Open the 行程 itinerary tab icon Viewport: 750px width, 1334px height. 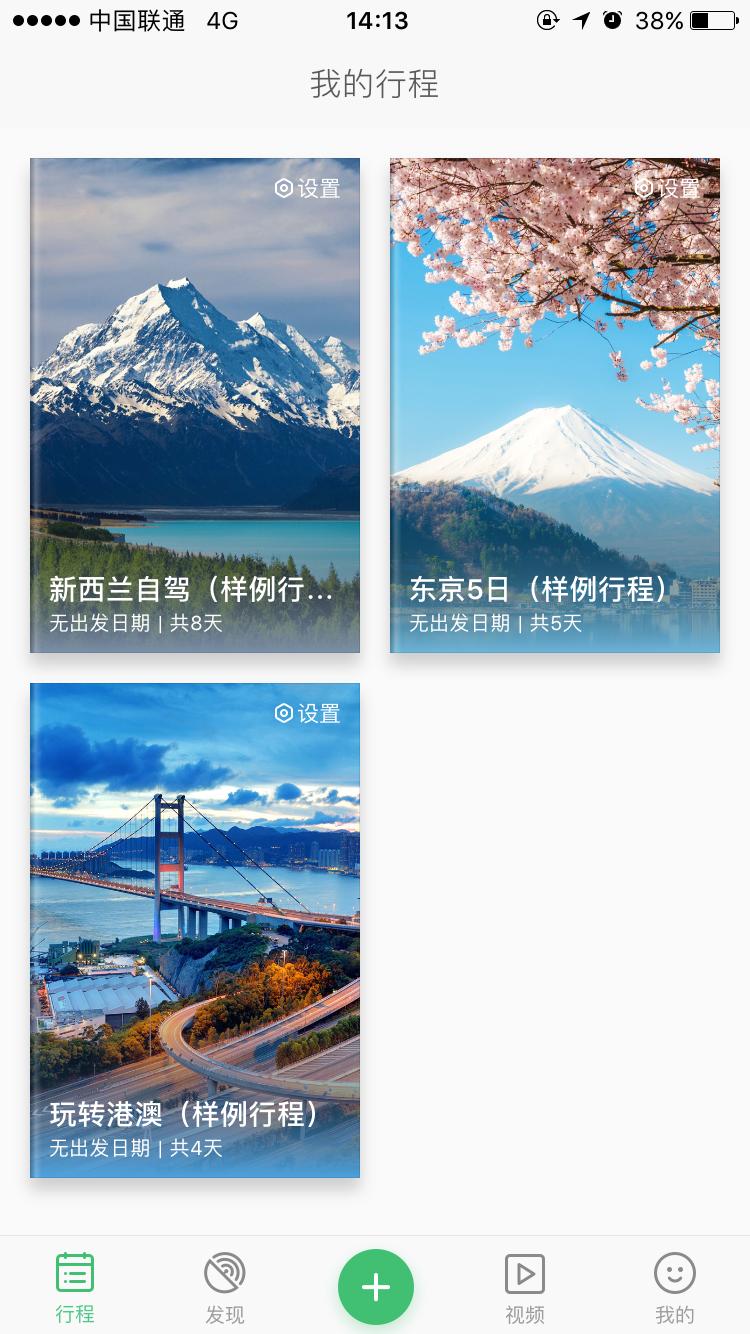(73, 1274)
